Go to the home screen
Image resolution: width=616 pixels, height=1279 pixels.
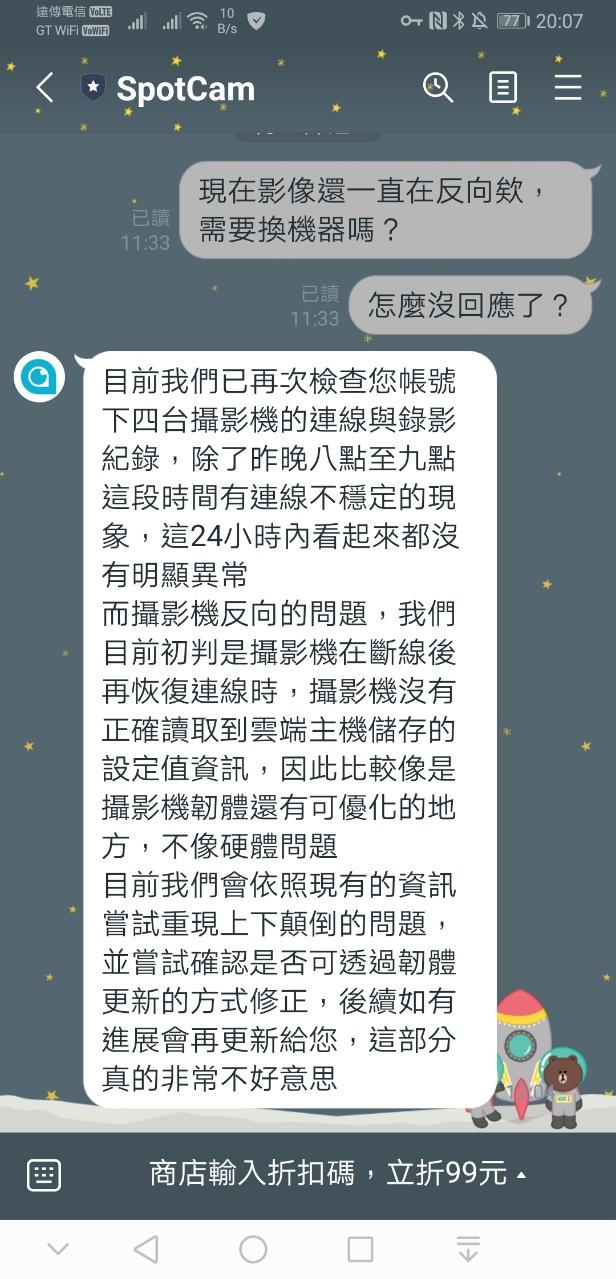[x=253, y=1248]
